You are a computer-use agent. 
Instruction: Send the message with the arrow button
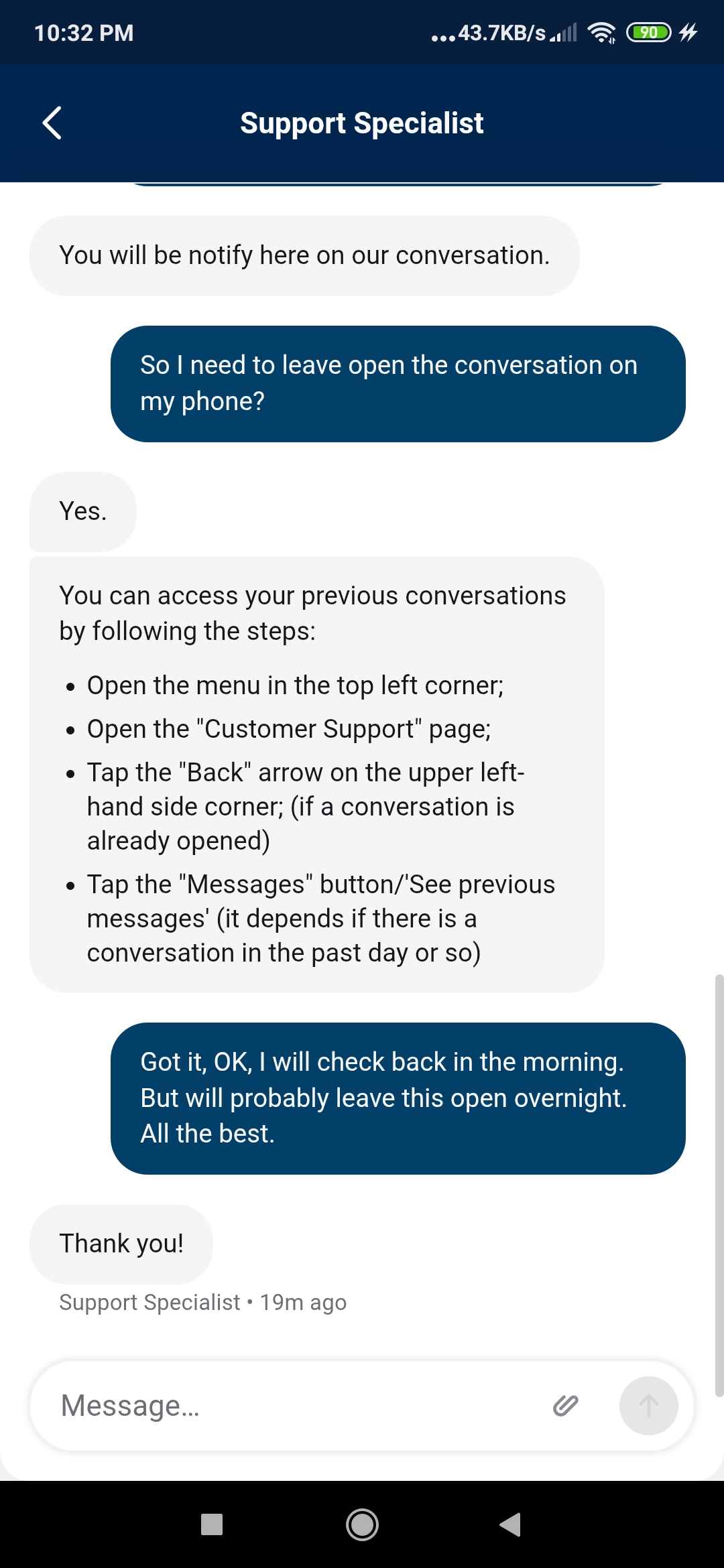pos(648,1405)
